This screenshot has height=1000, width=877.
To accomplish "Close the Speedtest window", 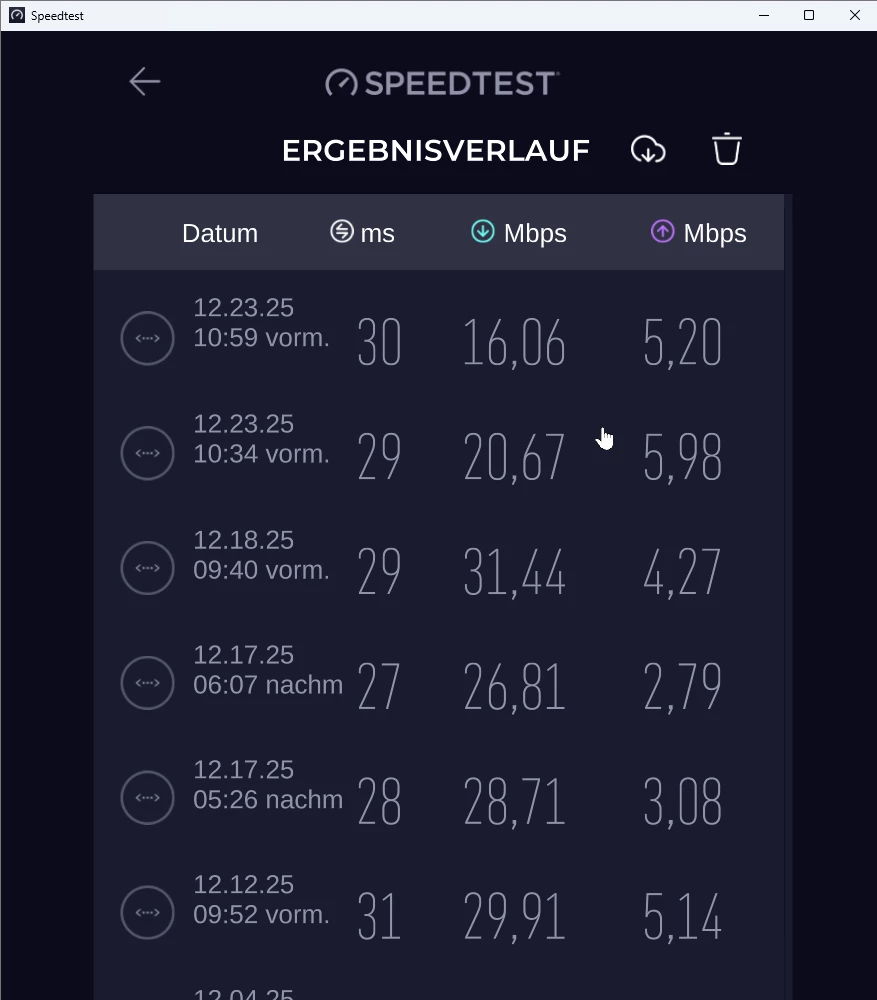I will click(854, 15).
